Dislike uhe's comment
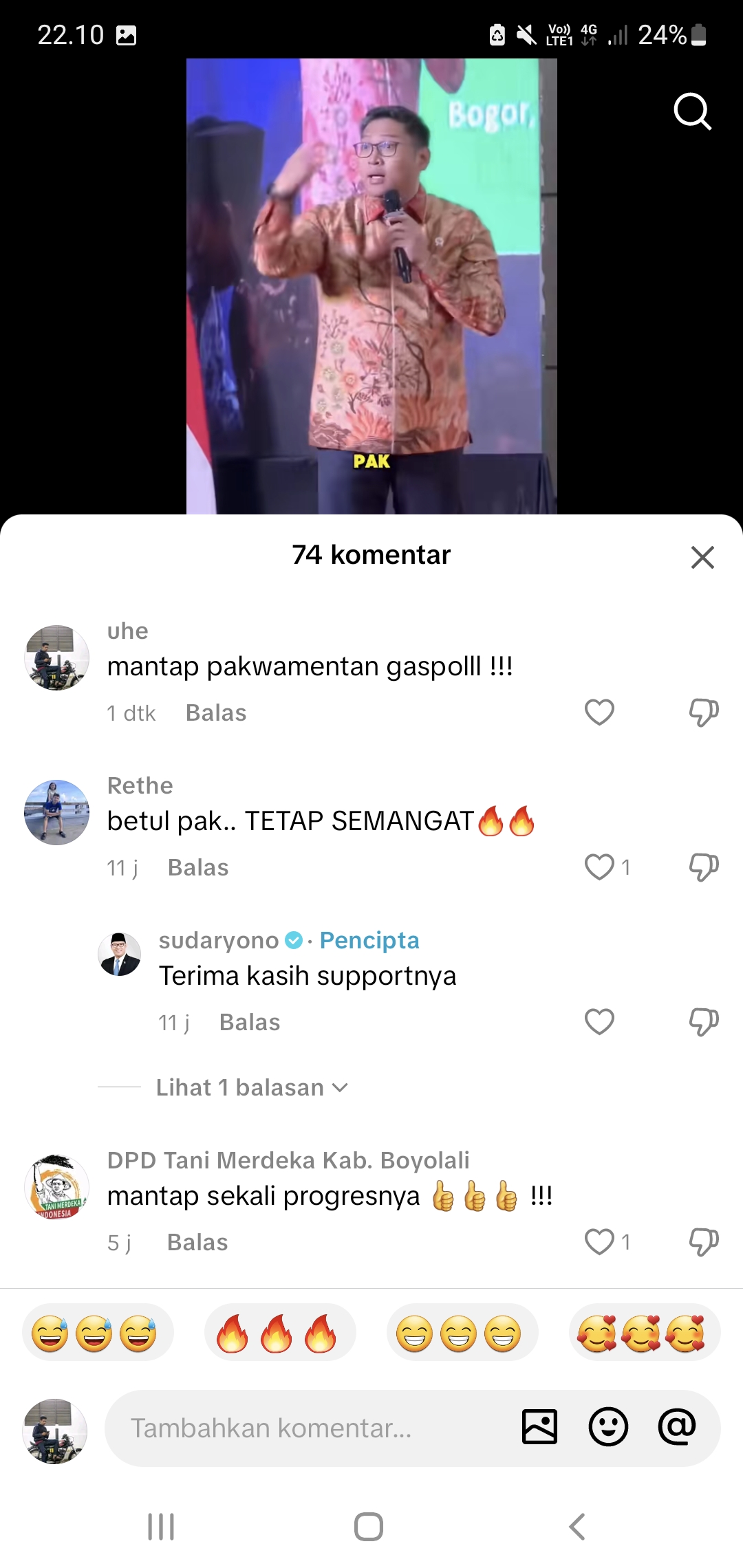Image resolution: width=743 pixels, height=1568 pixels. tap(704, 712)
